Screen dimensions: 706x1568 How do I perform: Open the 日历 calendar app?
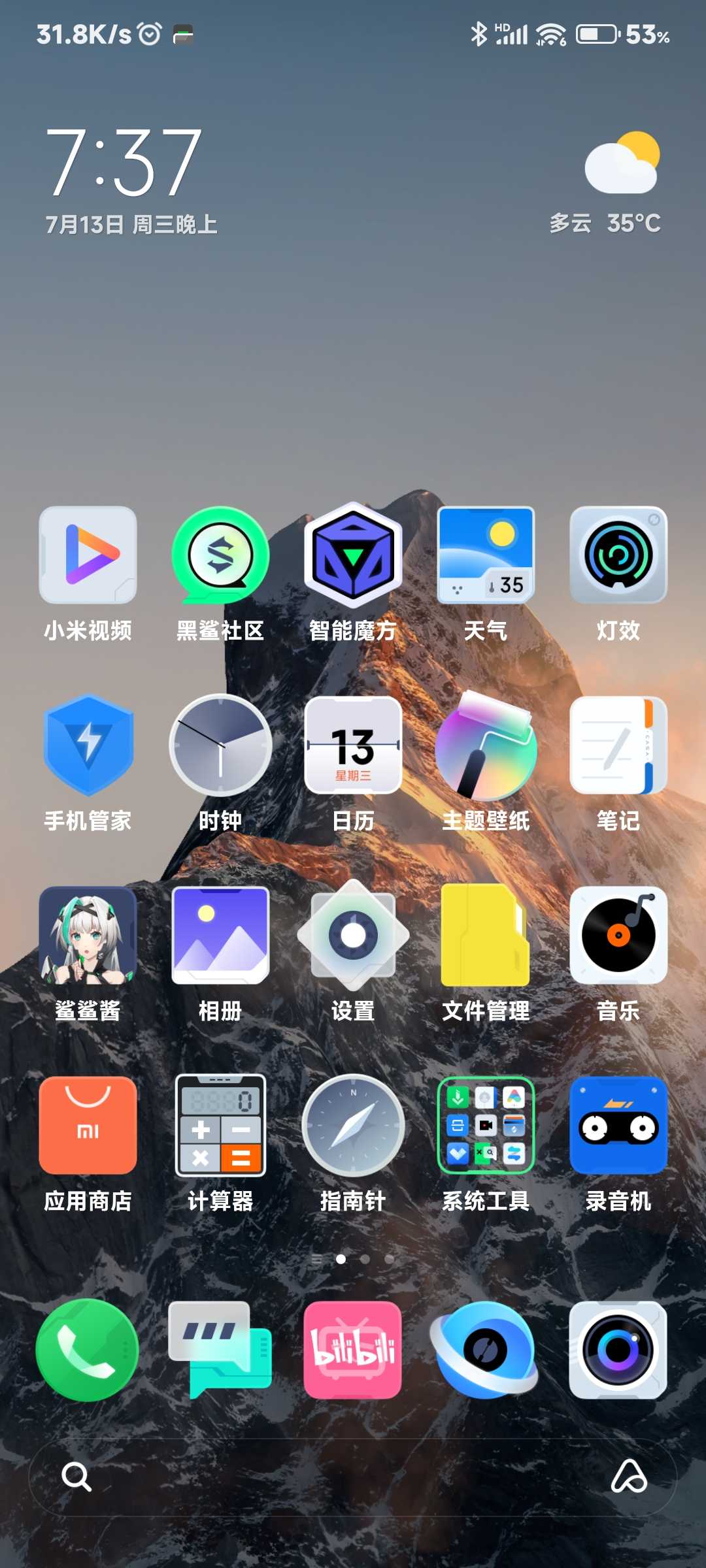tap(353, 745)
